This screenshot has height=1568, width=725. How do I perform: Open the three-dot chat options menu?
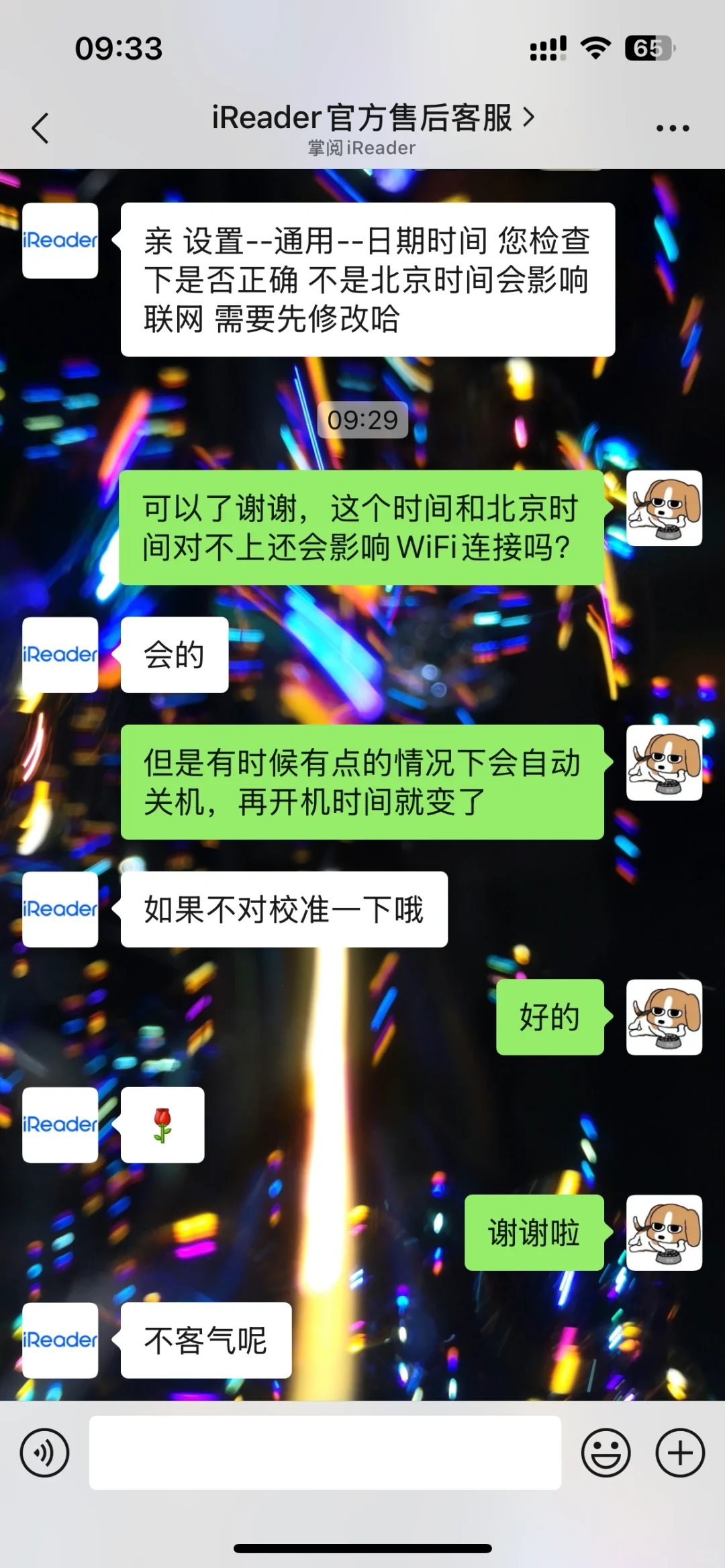[673, 127]
